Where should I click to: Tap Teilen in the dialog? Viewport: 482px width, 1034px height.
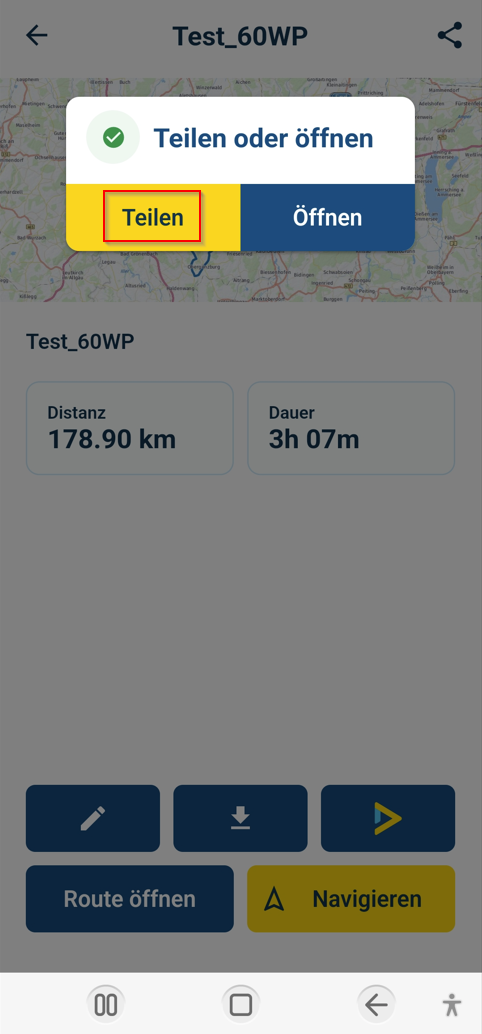click(x=153, y=218)
